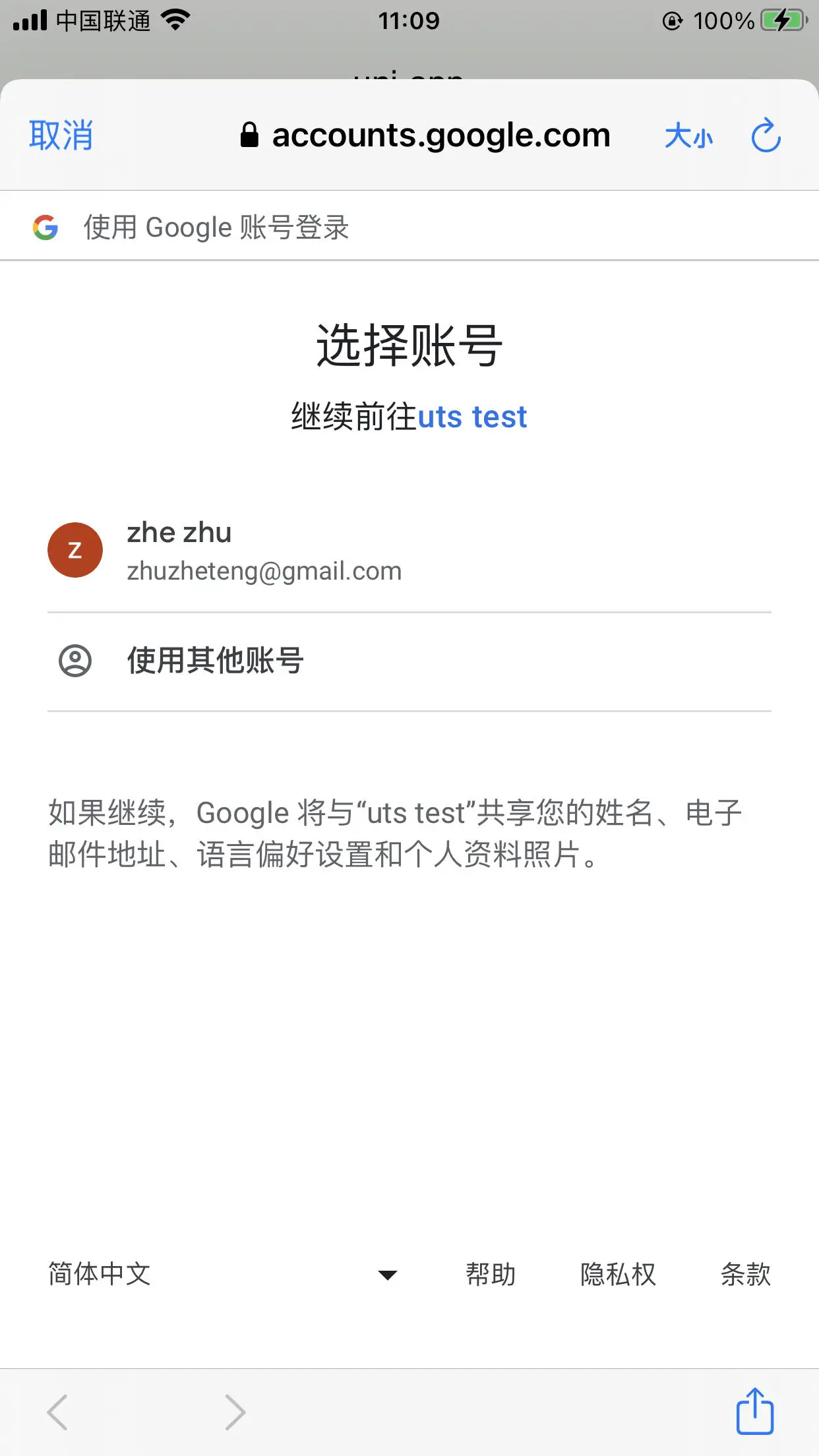Image resolution: width=819 pixels, height=1456 pixels.
Task: Open the 条款 terms link
Action: coord(745,1274)
